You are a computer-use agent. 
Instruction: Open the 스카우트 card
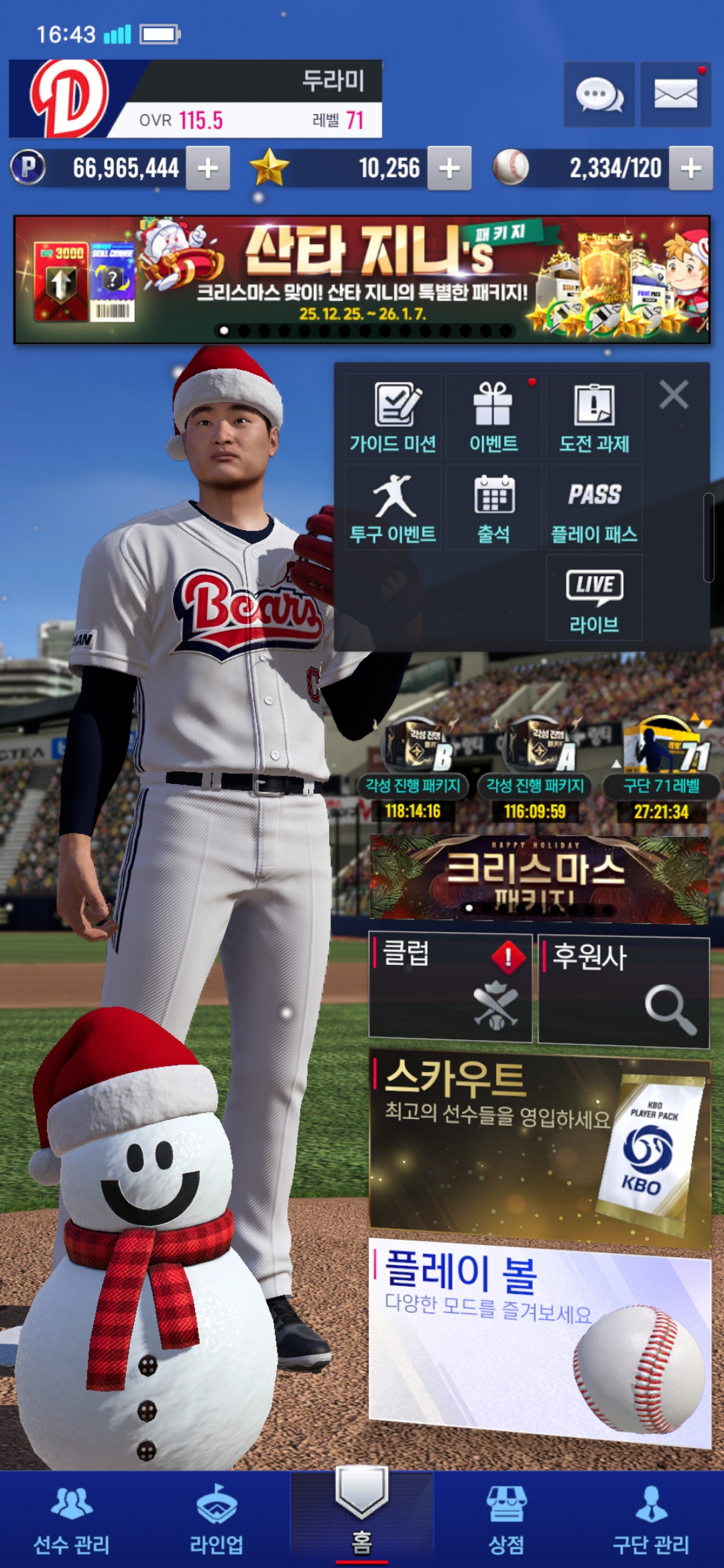pyautogui.click(x=540, y=1147)
